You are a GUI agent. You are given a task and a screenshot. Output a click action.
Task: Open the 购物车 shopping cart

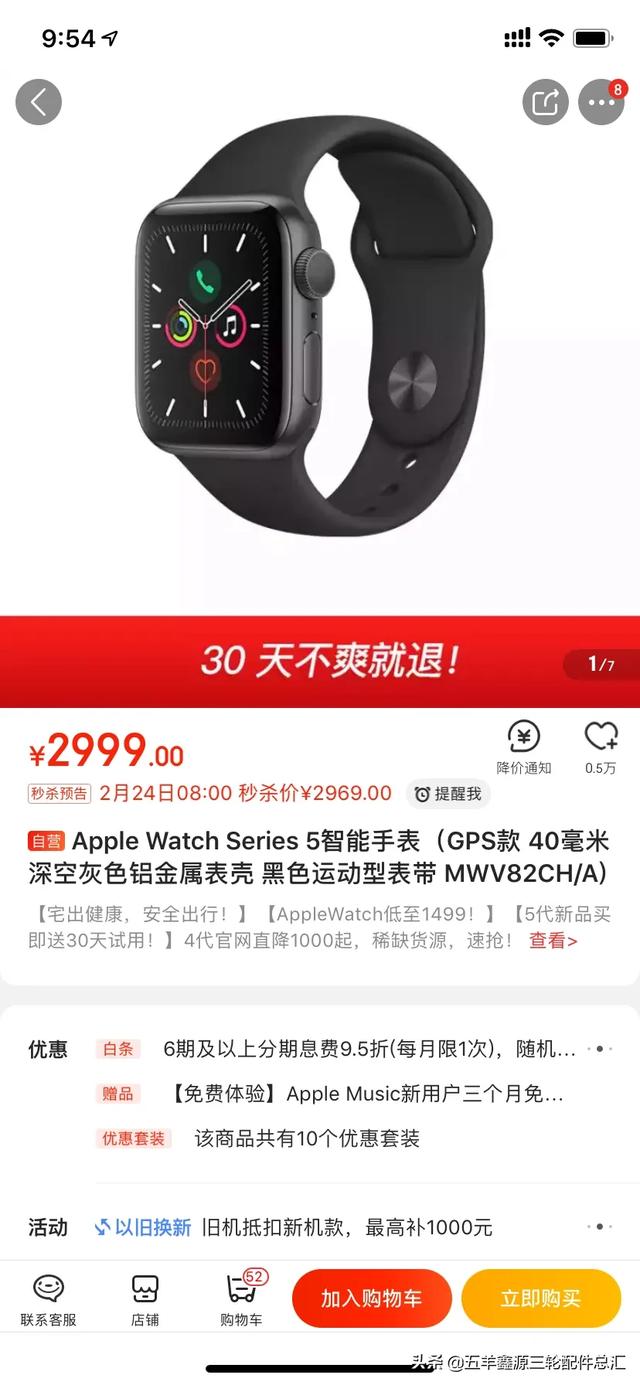[241, 1299]
